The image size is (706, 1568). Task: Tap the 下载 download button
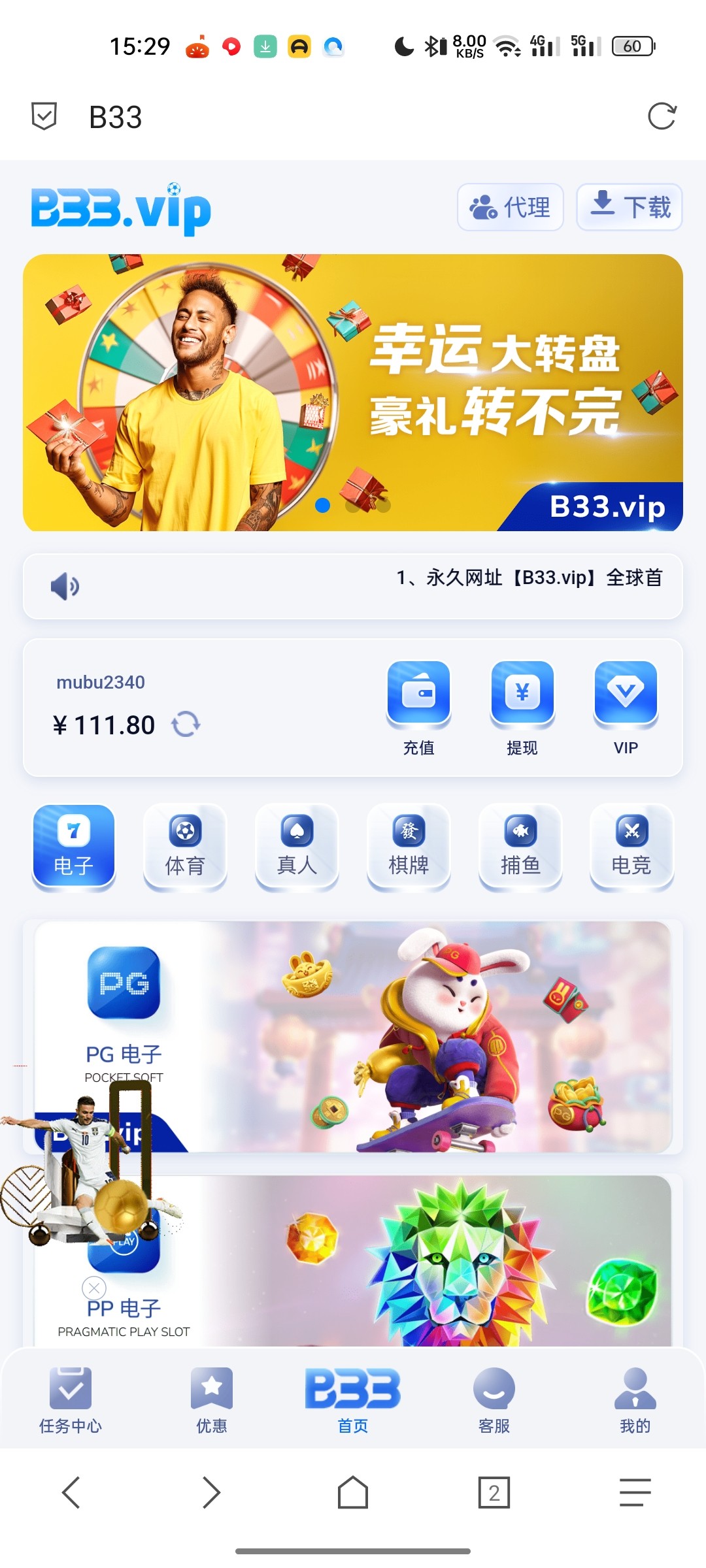point(630,208)
